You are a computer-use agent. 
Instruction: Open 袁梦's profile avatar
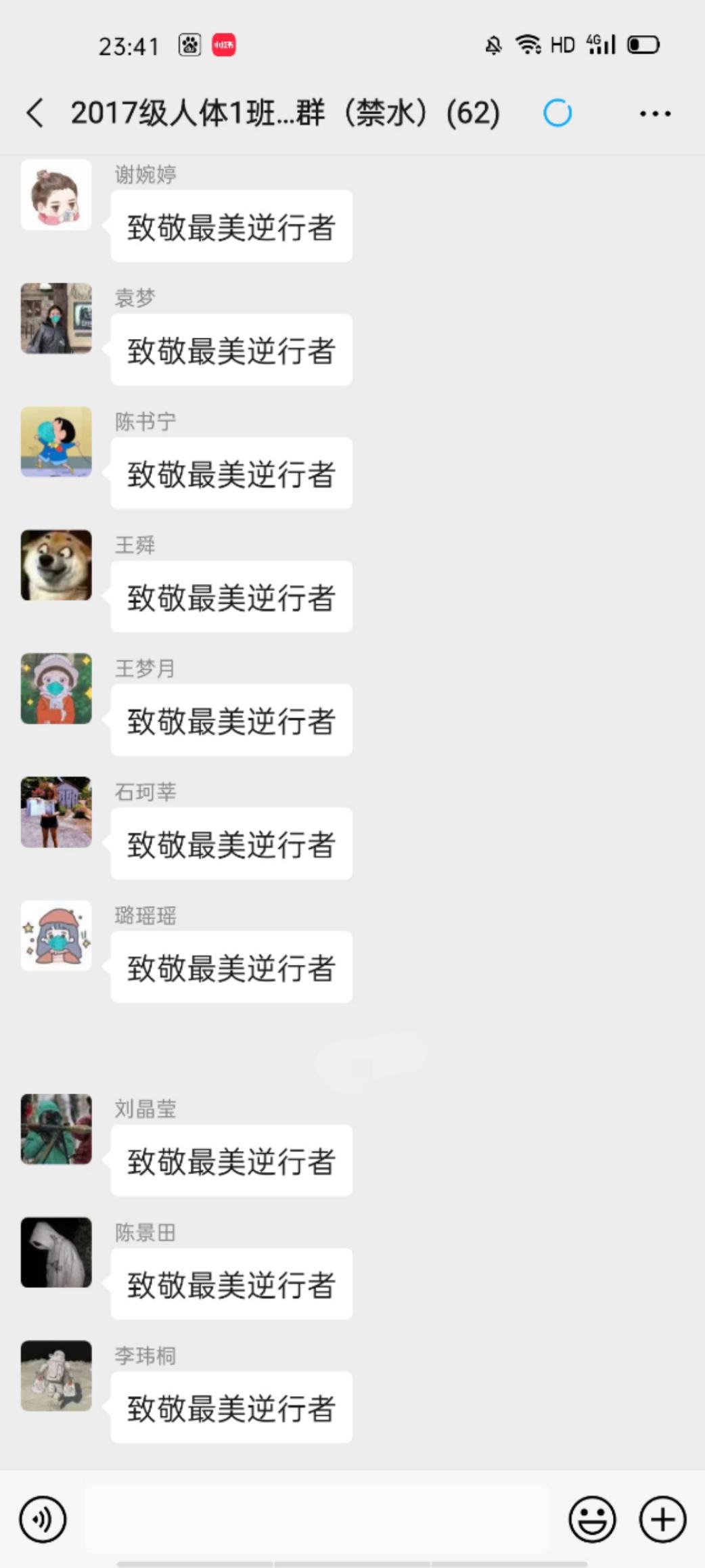56,318
